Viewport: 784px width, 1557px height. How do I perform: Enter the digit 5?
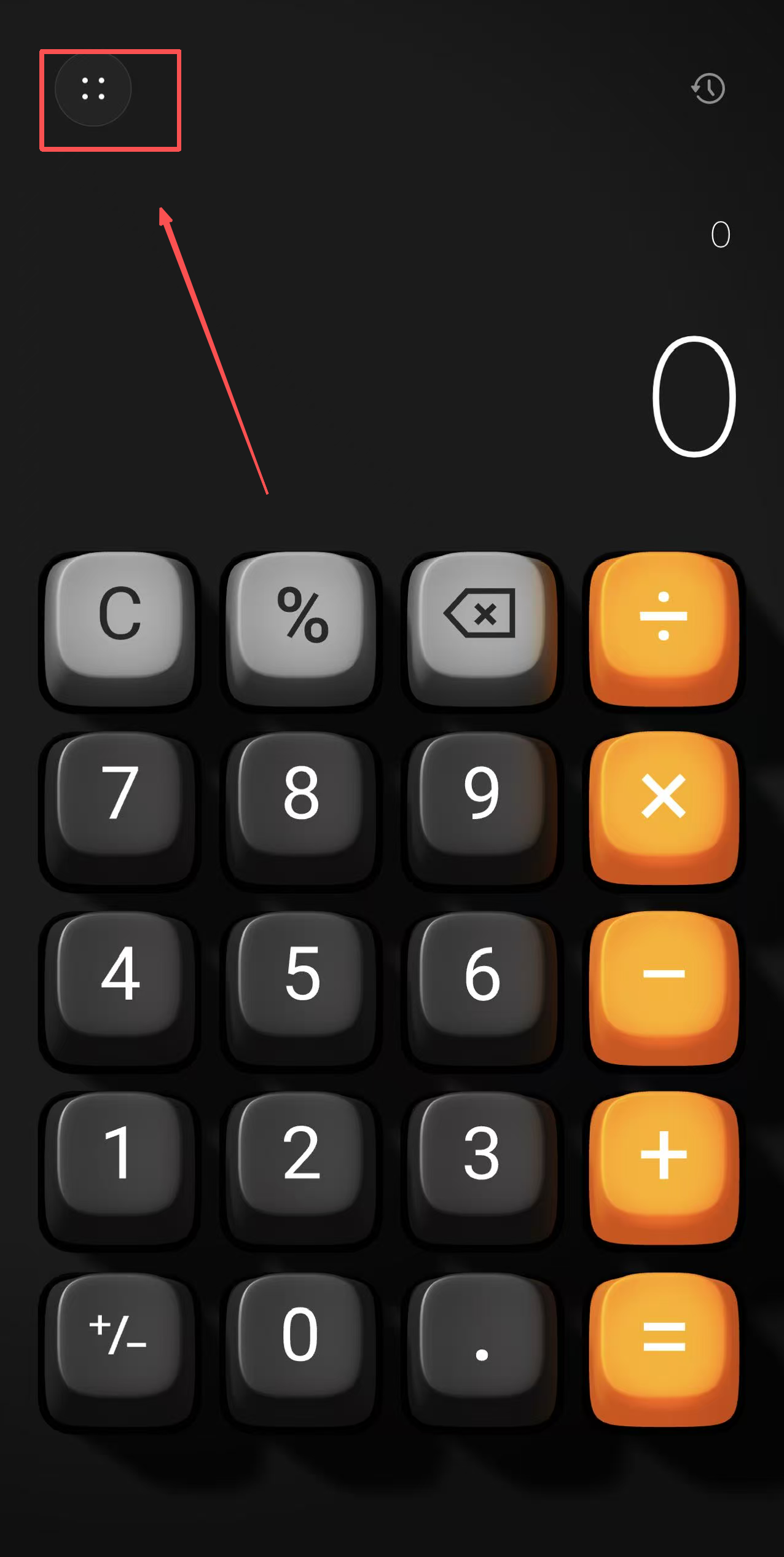coord(302,989)
